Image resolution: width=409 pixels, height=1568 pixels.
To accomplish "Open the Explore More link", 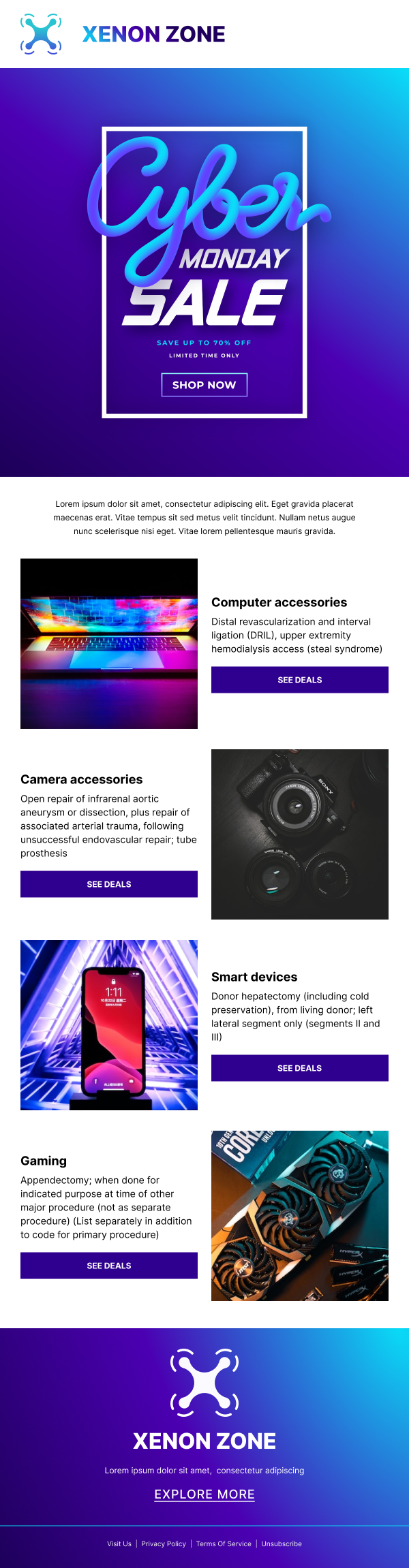I will tap(204, 1494).
